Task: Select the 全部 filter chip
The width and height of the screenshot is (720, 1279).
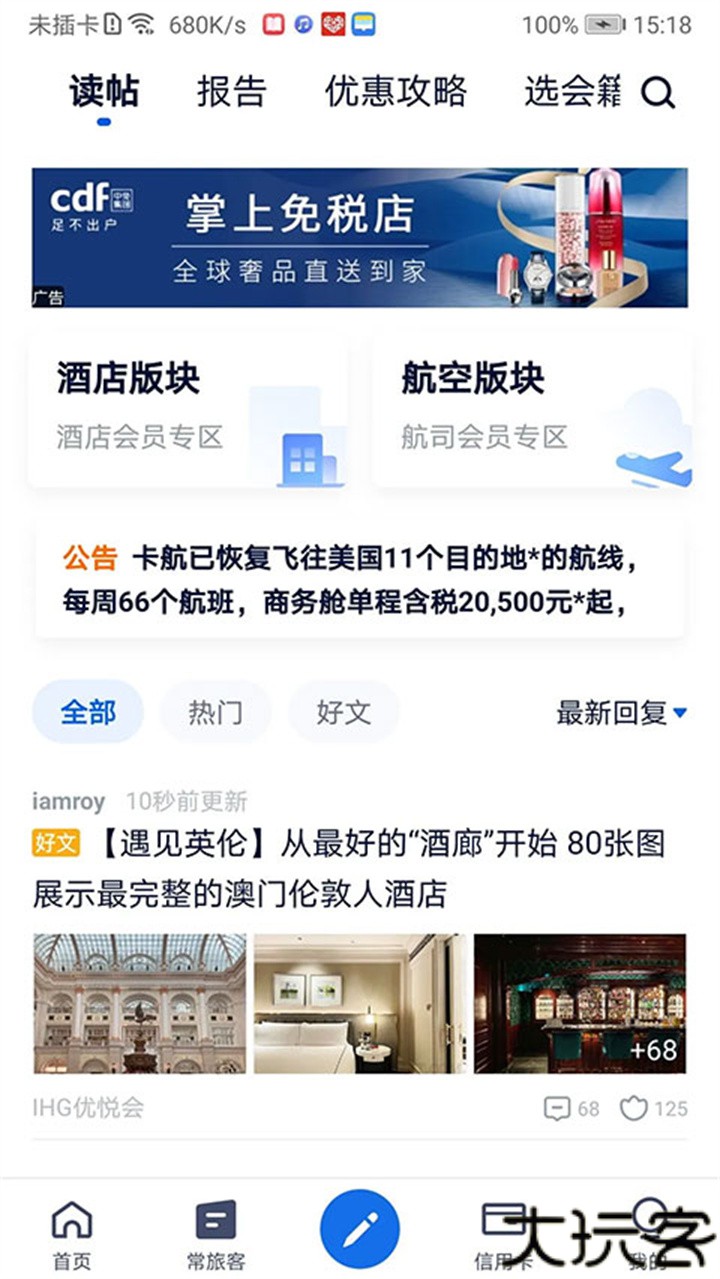Action: point(88,713)
